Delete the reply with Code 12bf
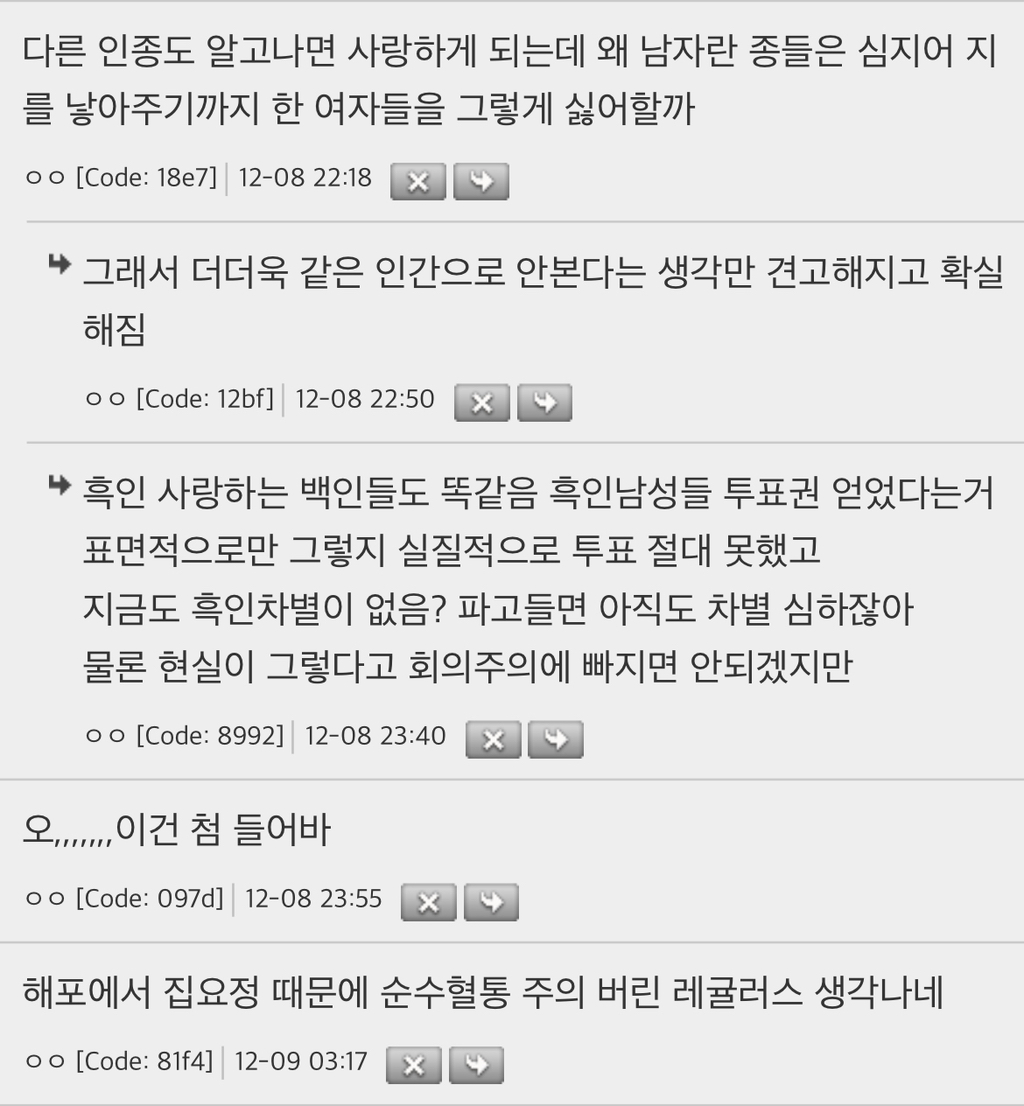This screenshot has width=1024, height=1106. [x=481, y=402]
